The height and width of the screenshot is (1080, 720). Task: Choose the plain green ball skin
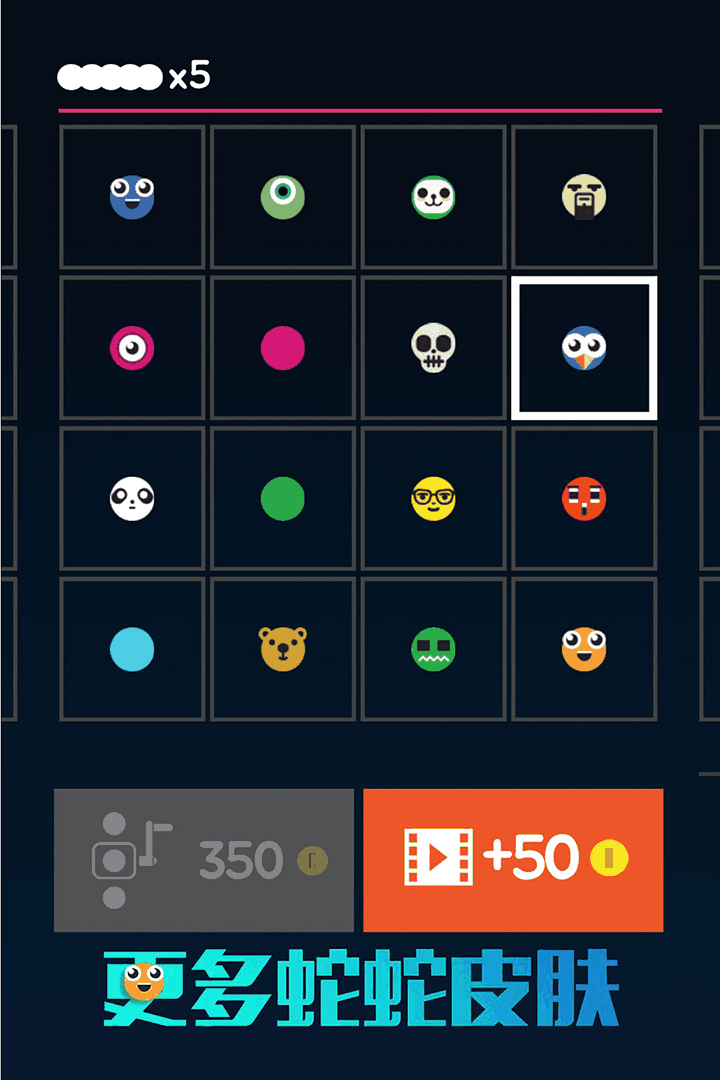pyautogui.click(x=283, y=498)
